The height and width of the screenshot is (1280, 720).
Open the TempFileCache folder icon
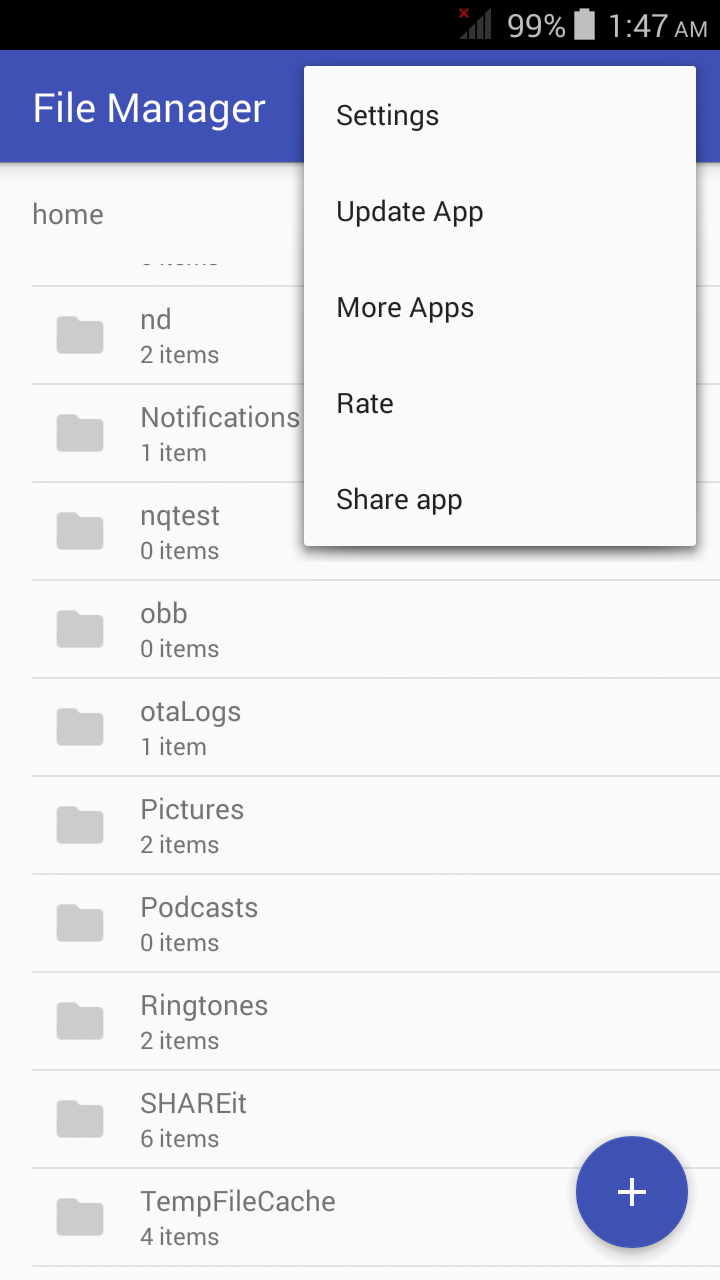coord(80,1217)
